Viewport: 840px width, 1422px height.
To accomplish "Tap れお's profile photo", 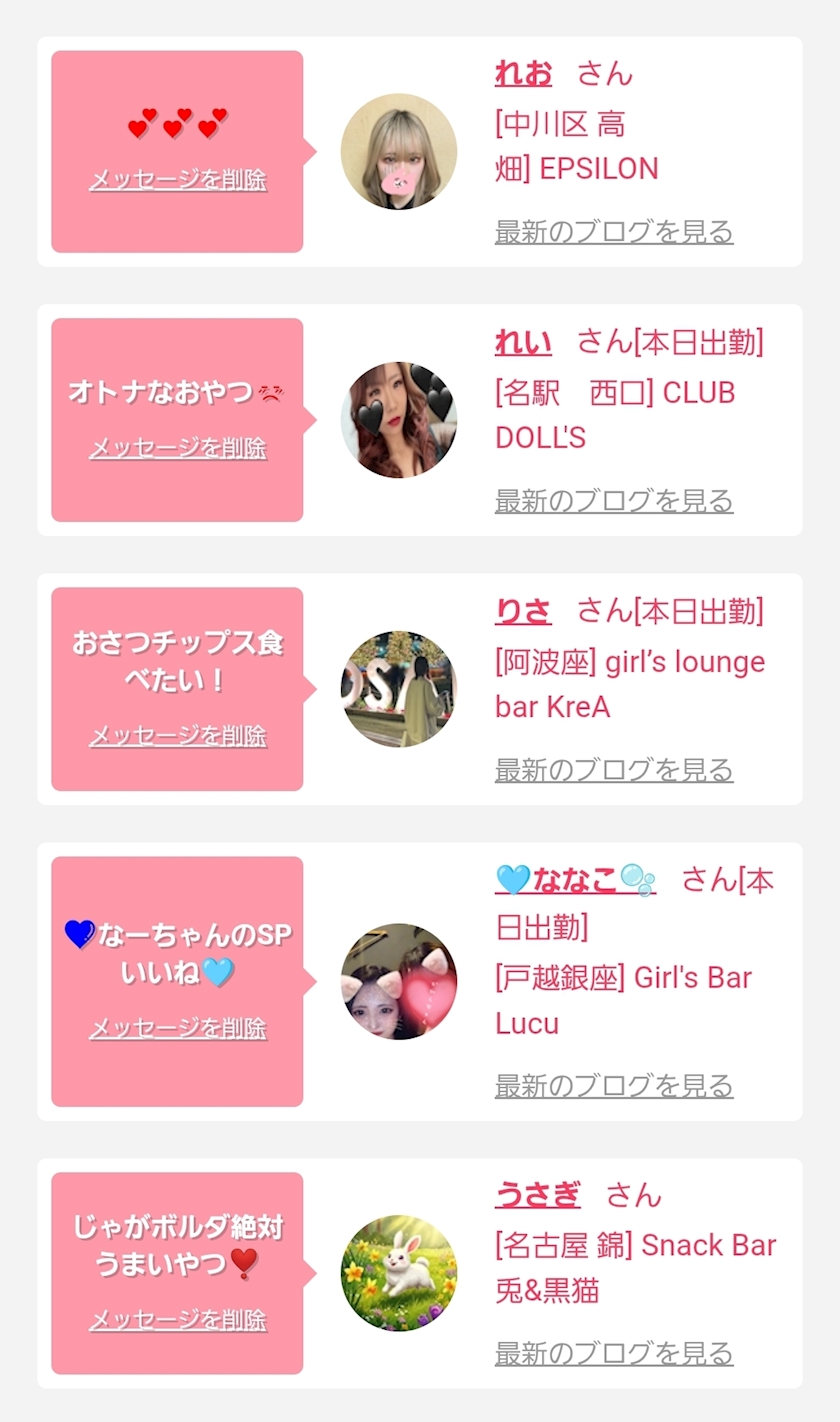I will pyautogui.click(x=399, y=152).
